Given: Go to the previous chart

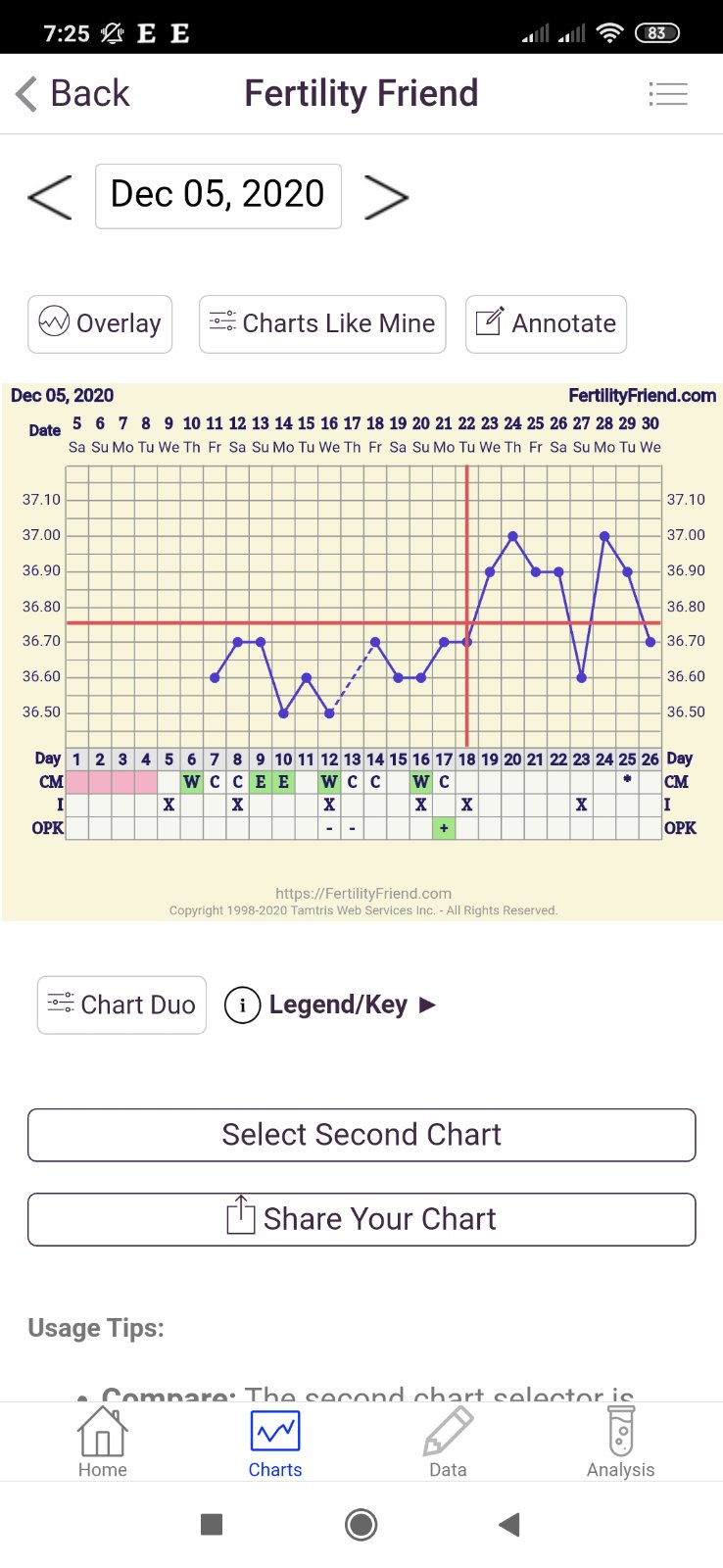Looking at the screenshot, I should tap(50, 197).
